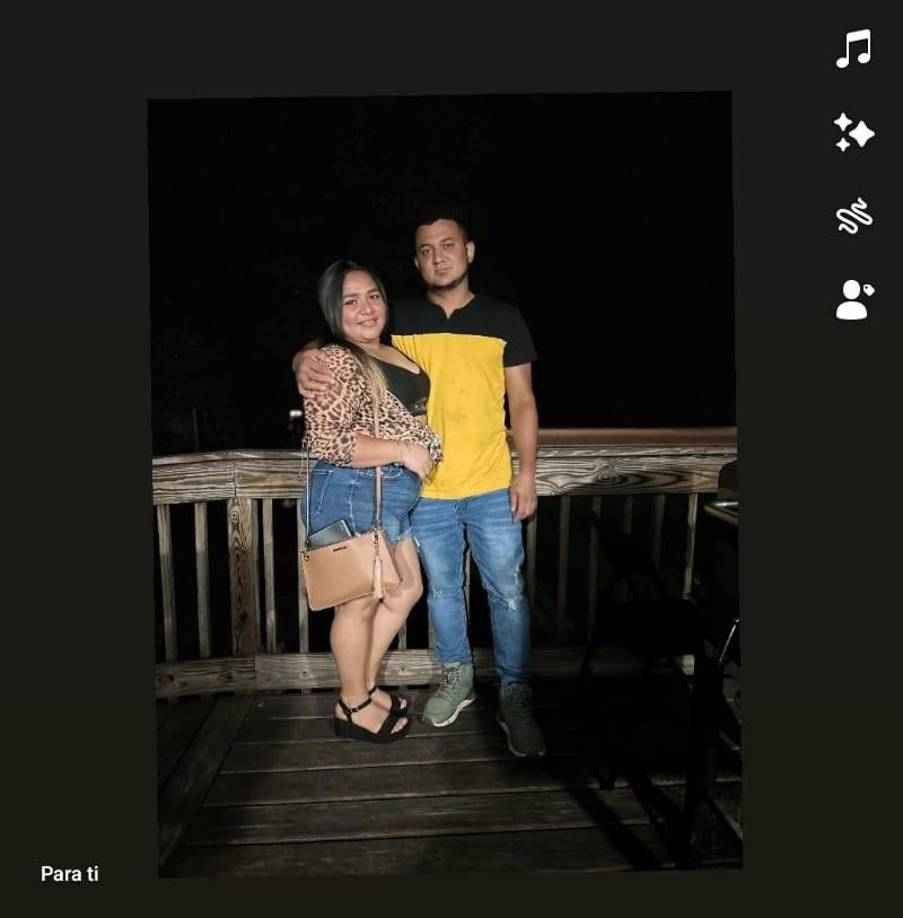
Task: Tag people in this photo
Action: point(853,299)
